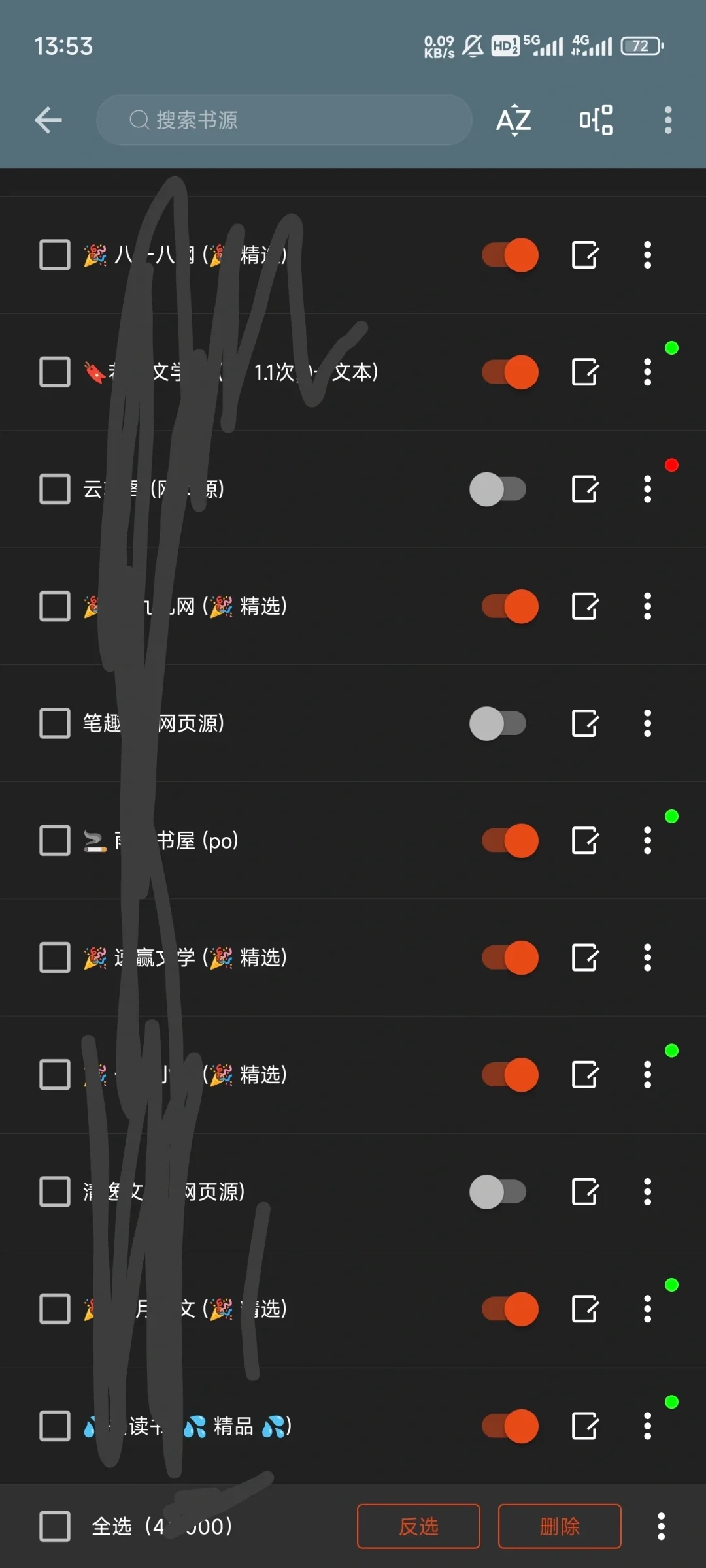Screen dimensions: 706x1568
Task: Open the group management icon
Action: click(596, 120)
